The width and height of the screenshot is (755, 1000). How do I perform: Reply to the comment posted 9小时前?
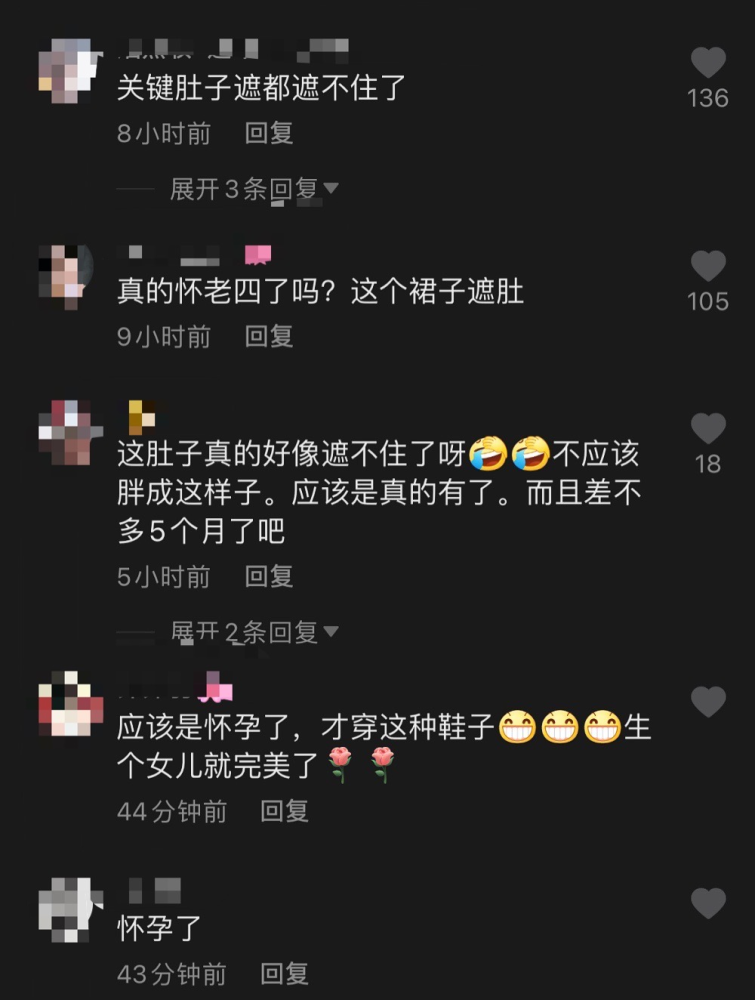click(269, 337)
